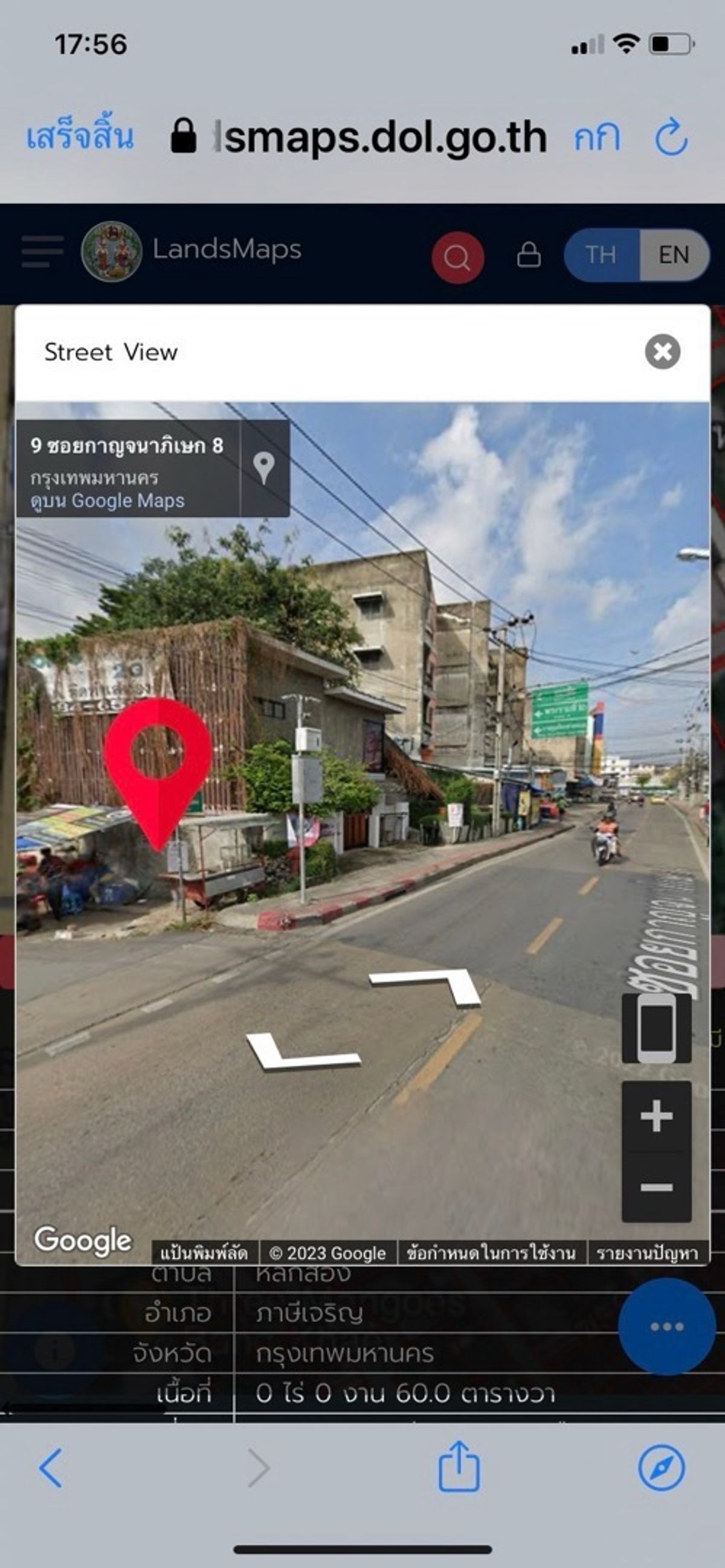Tap รายงานปัญหา to report a problem

[647, 1253]
